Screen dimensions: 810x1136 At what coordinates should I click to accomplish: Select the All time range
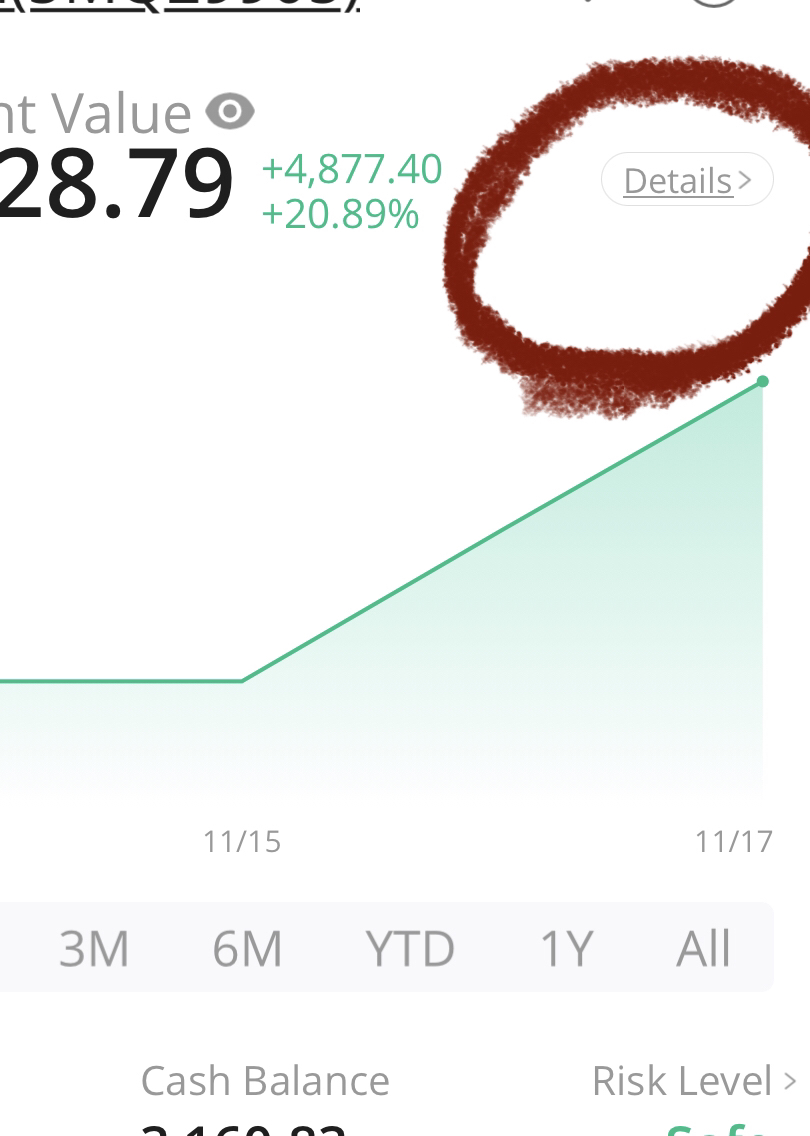pos(704,948)
